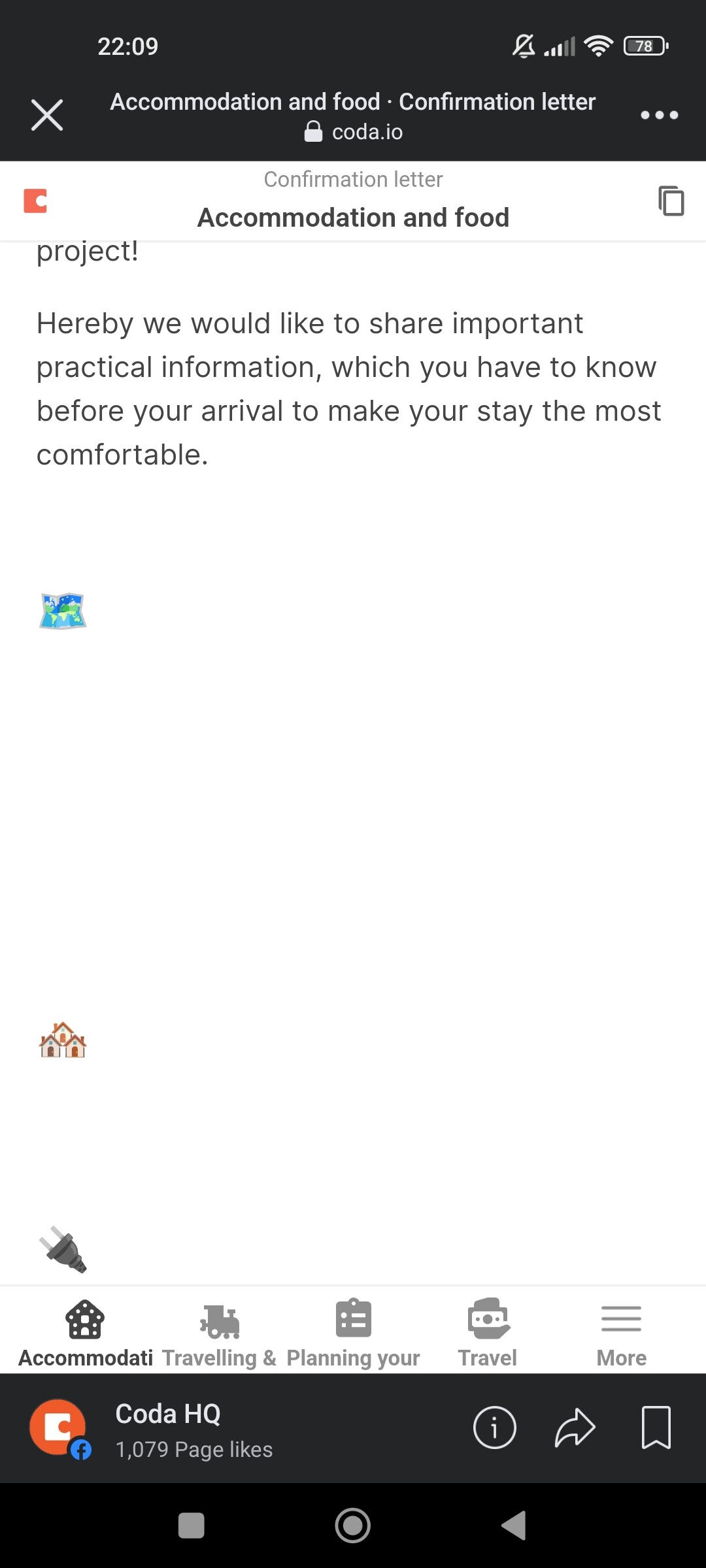This screenshot has width=706, height=1568.
Task: Tap the Coda logo icon
Action: point(35,201)
